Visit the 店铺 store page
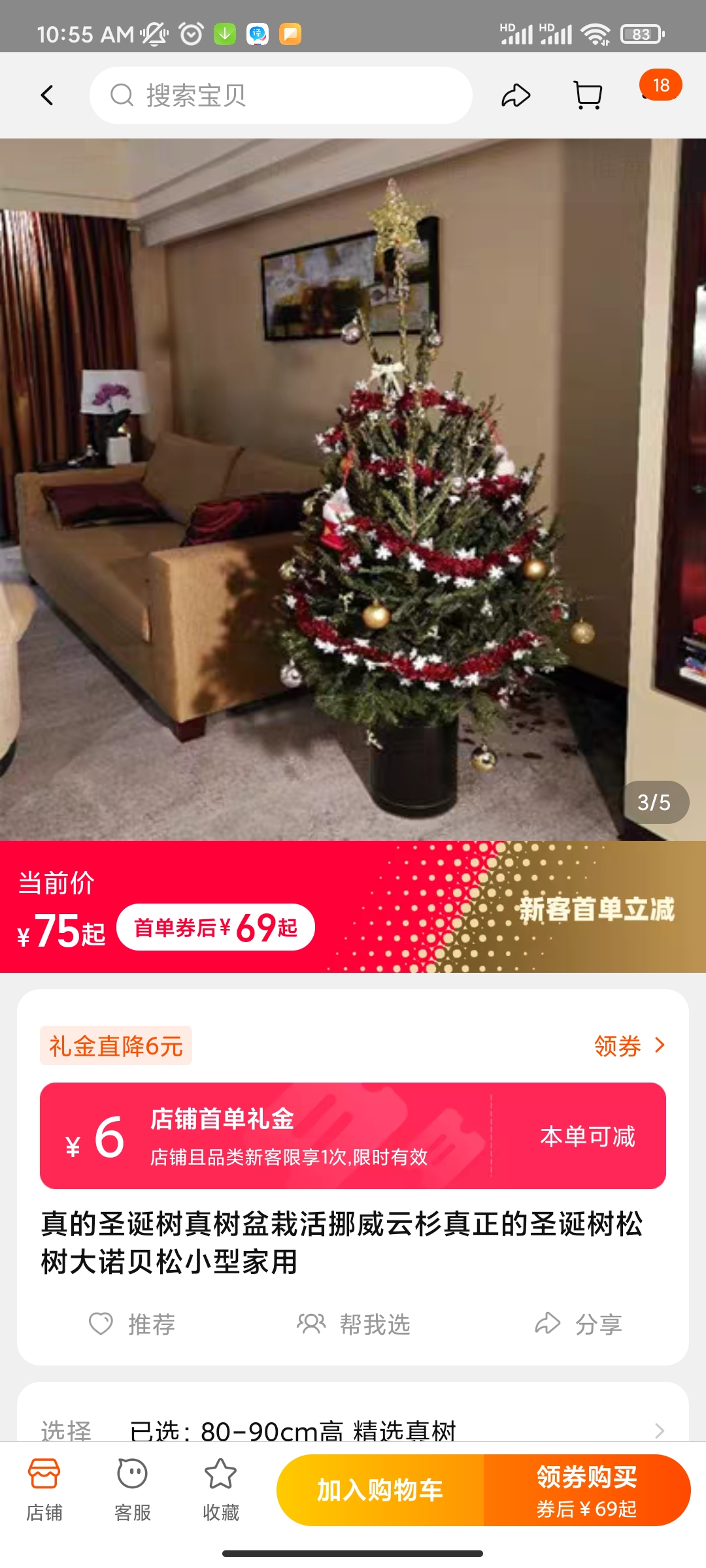The image size is (706, 1568). click(x=44, y=1490)
